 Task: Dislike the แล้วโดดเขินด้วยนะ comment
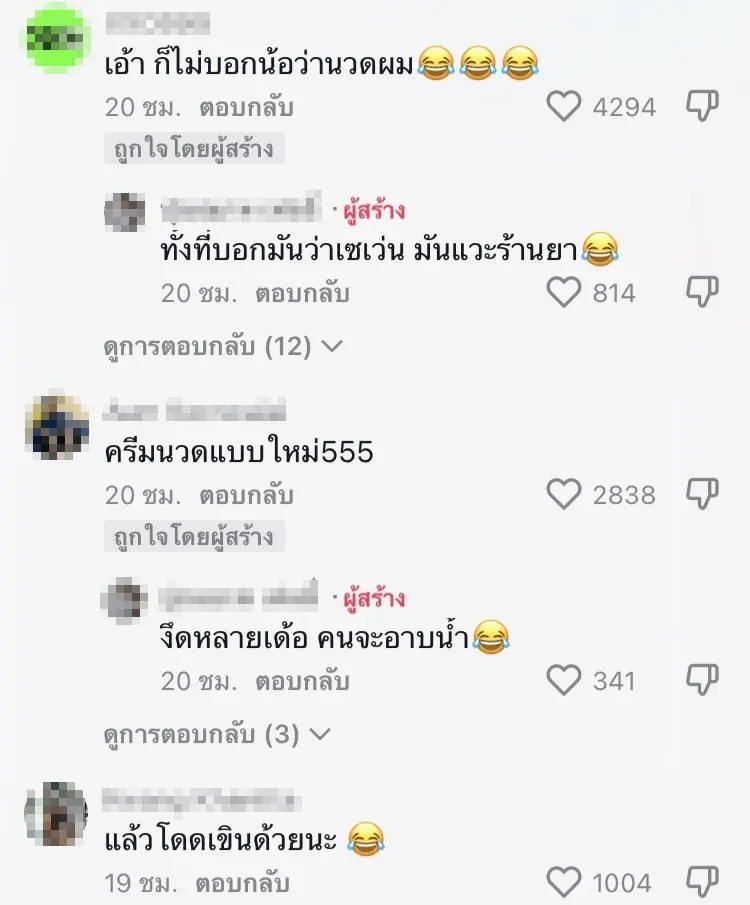[703, 882]
